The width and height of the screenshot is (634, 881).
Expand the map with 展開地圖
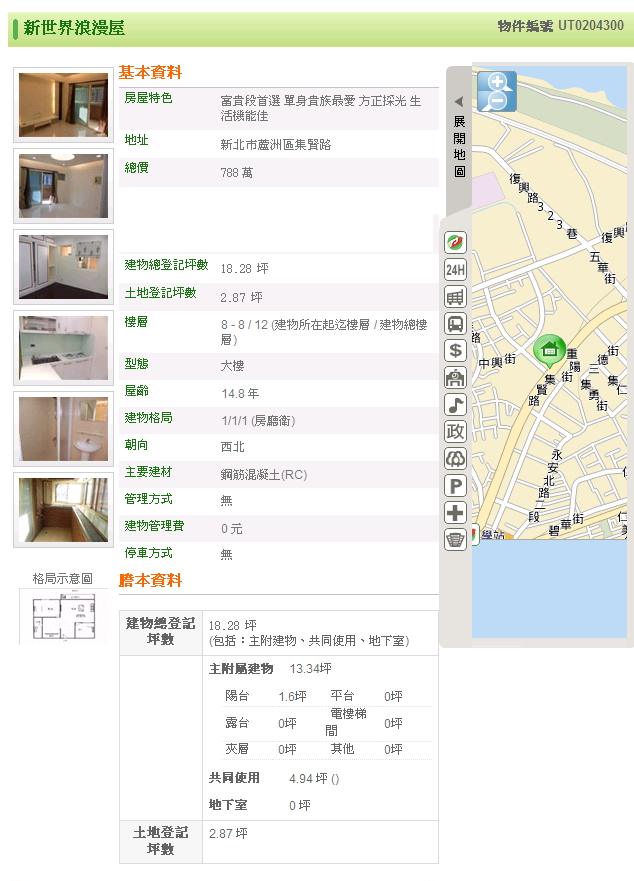pyautogui.click(x=458, y=138)
